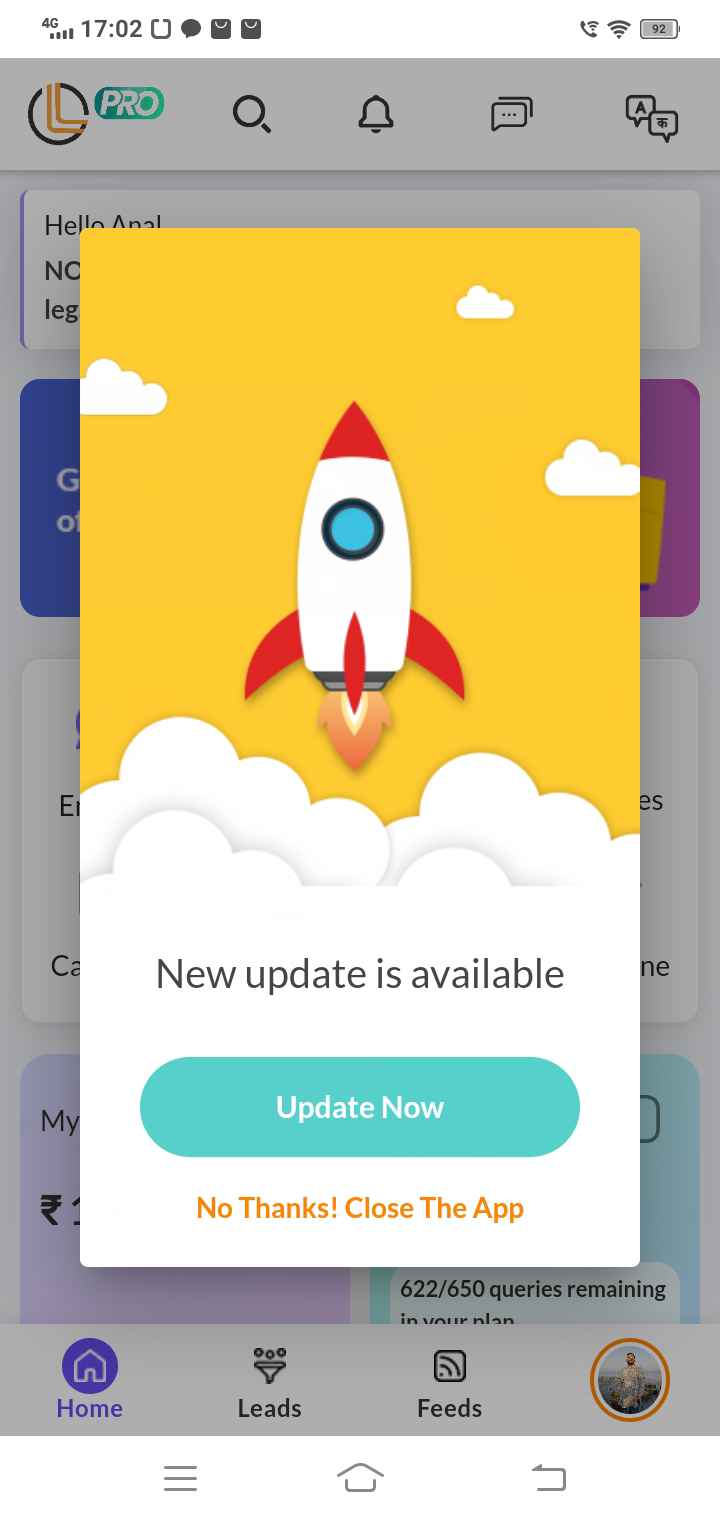The width and height of the screenshot is (720, 1520).
Task: Select No Thanks! Close The App
Action: 360,1208
